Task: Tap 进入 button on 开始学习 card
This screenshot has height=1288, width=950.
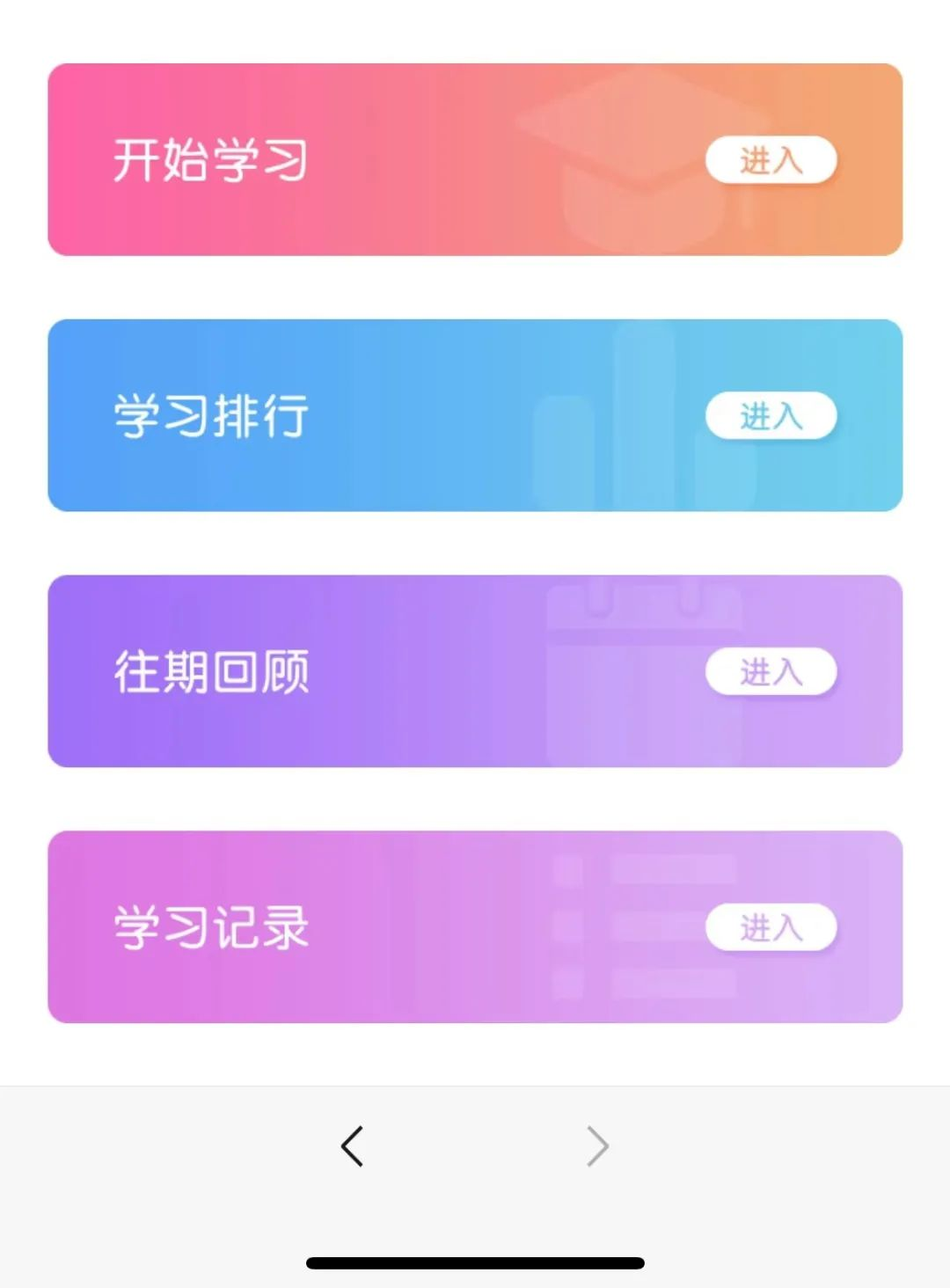Action: coord(771,160)
